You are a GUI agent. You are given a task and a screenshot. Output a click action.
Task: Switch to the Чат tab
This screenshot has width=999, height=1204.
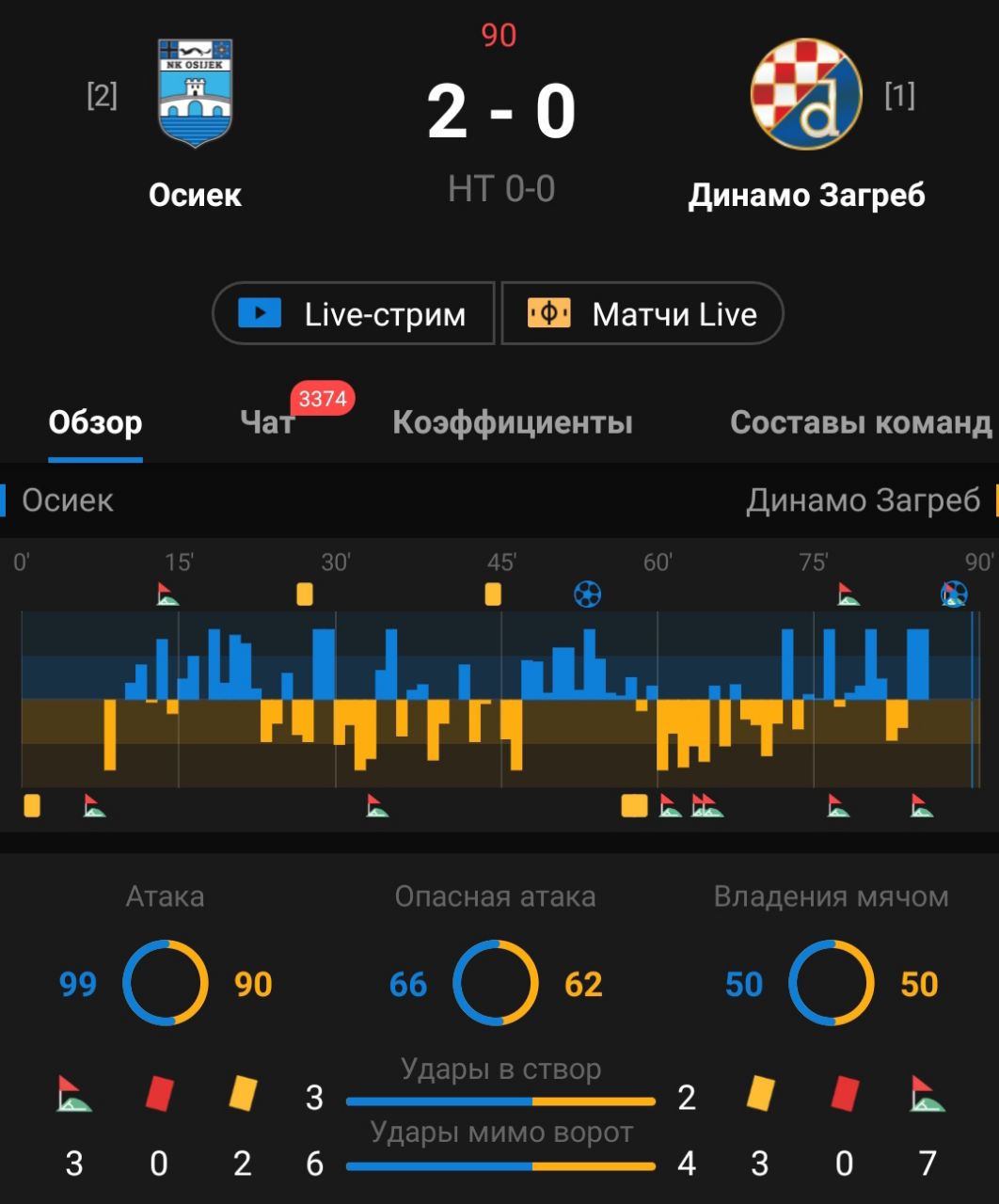coord(267,422)
